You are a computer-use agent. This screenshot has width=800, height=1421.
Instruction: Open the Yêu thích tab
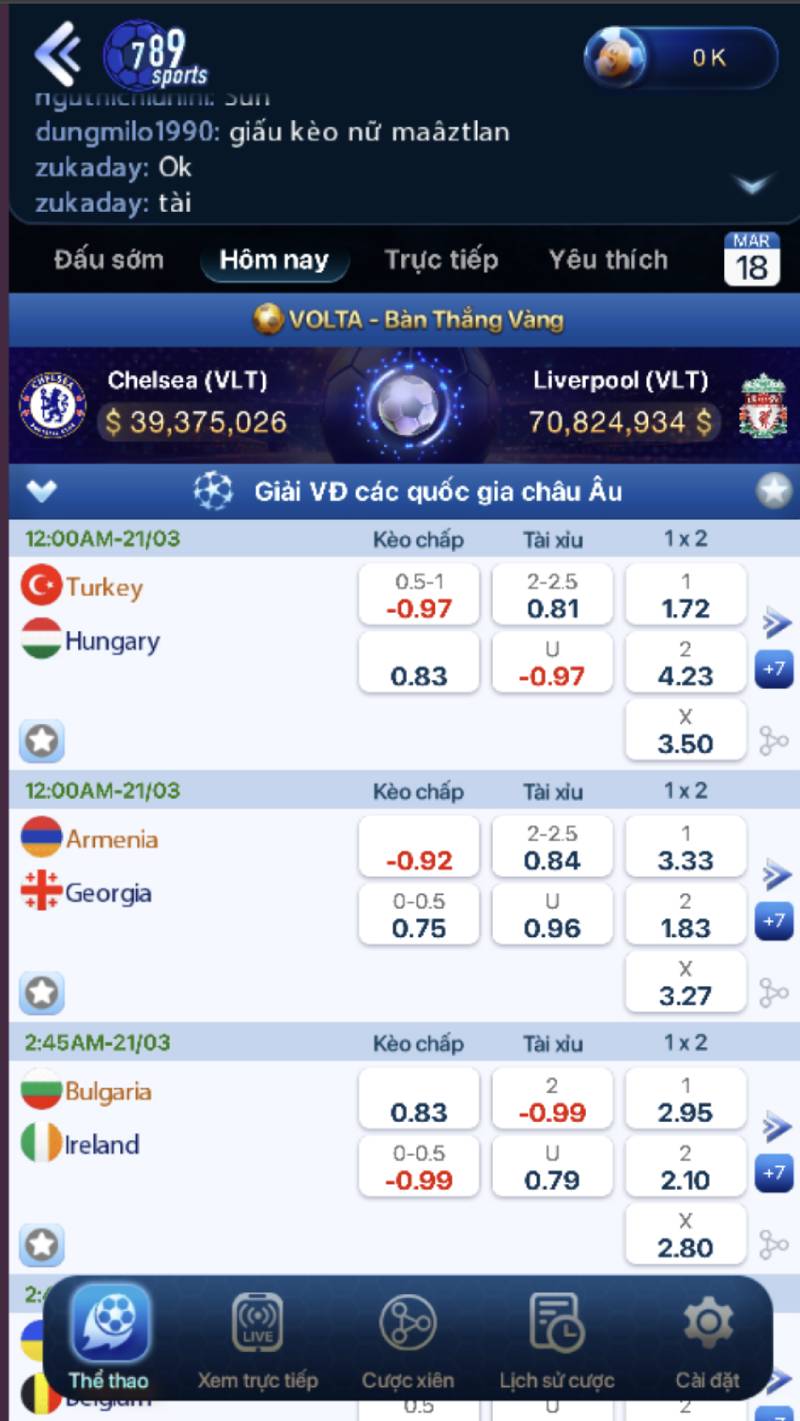(x=608, y=260)
